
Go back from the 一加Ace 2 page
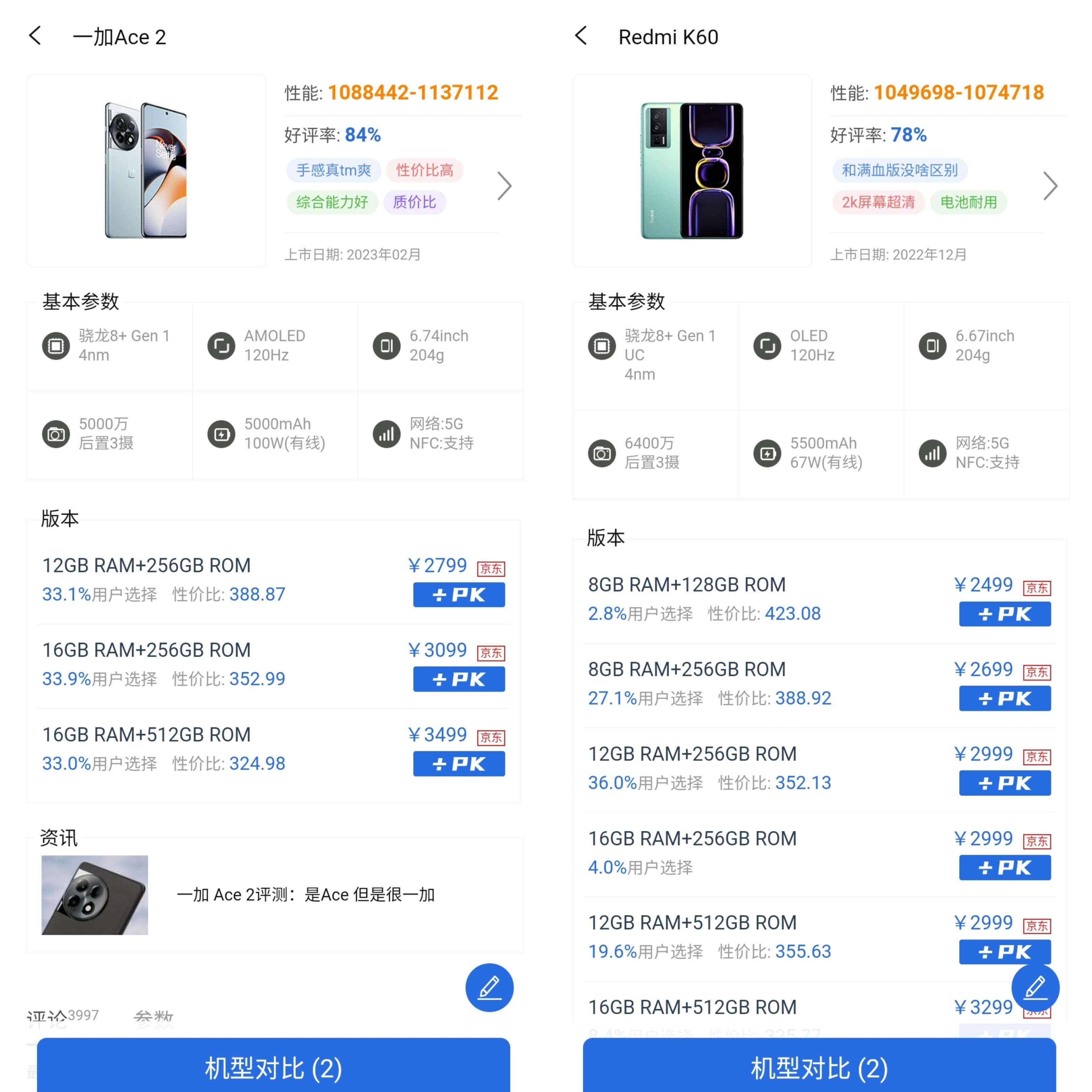35,36
